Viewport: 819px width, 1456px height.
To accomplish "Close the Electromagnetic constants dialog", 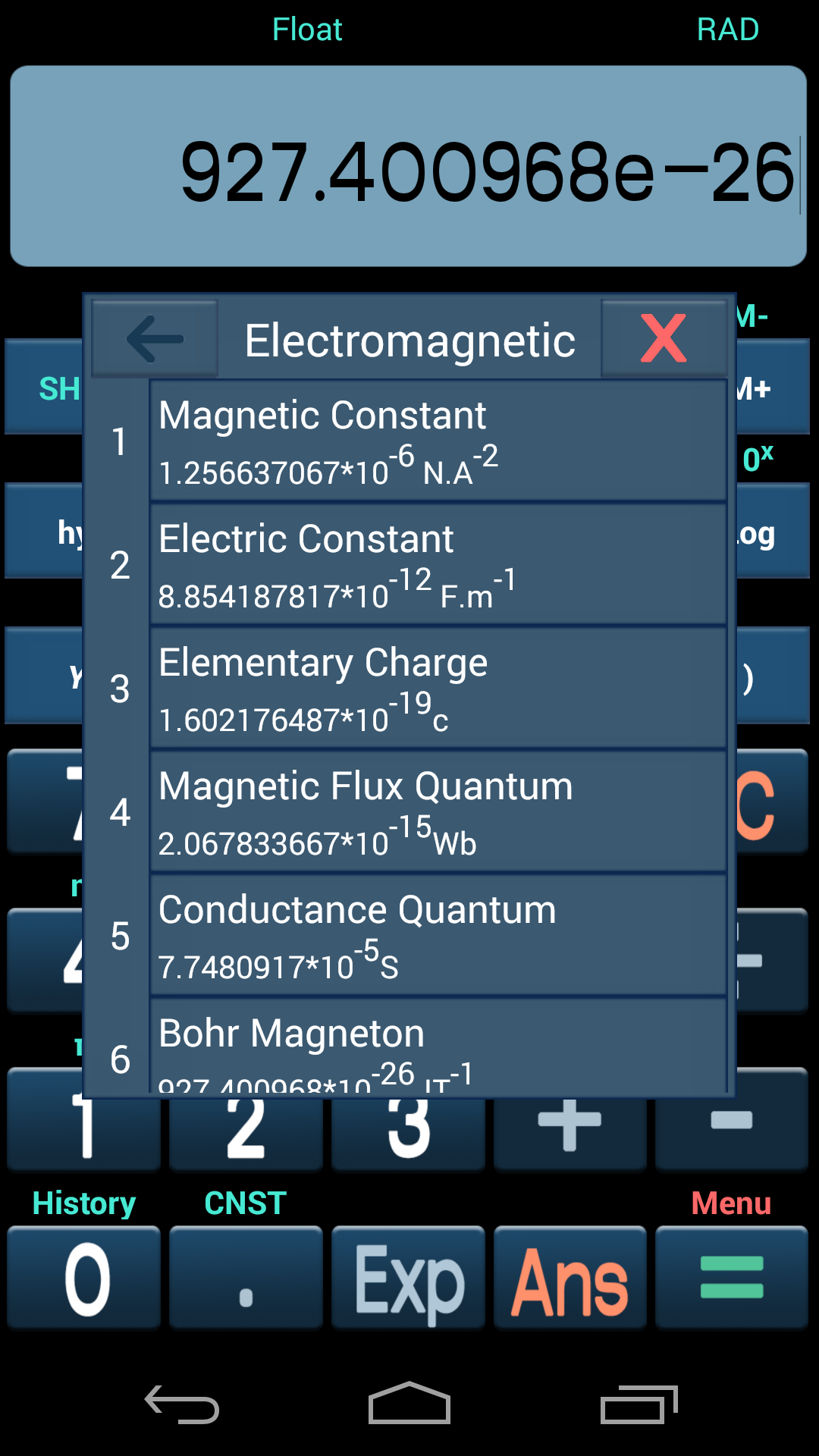I will click(664, 339).
